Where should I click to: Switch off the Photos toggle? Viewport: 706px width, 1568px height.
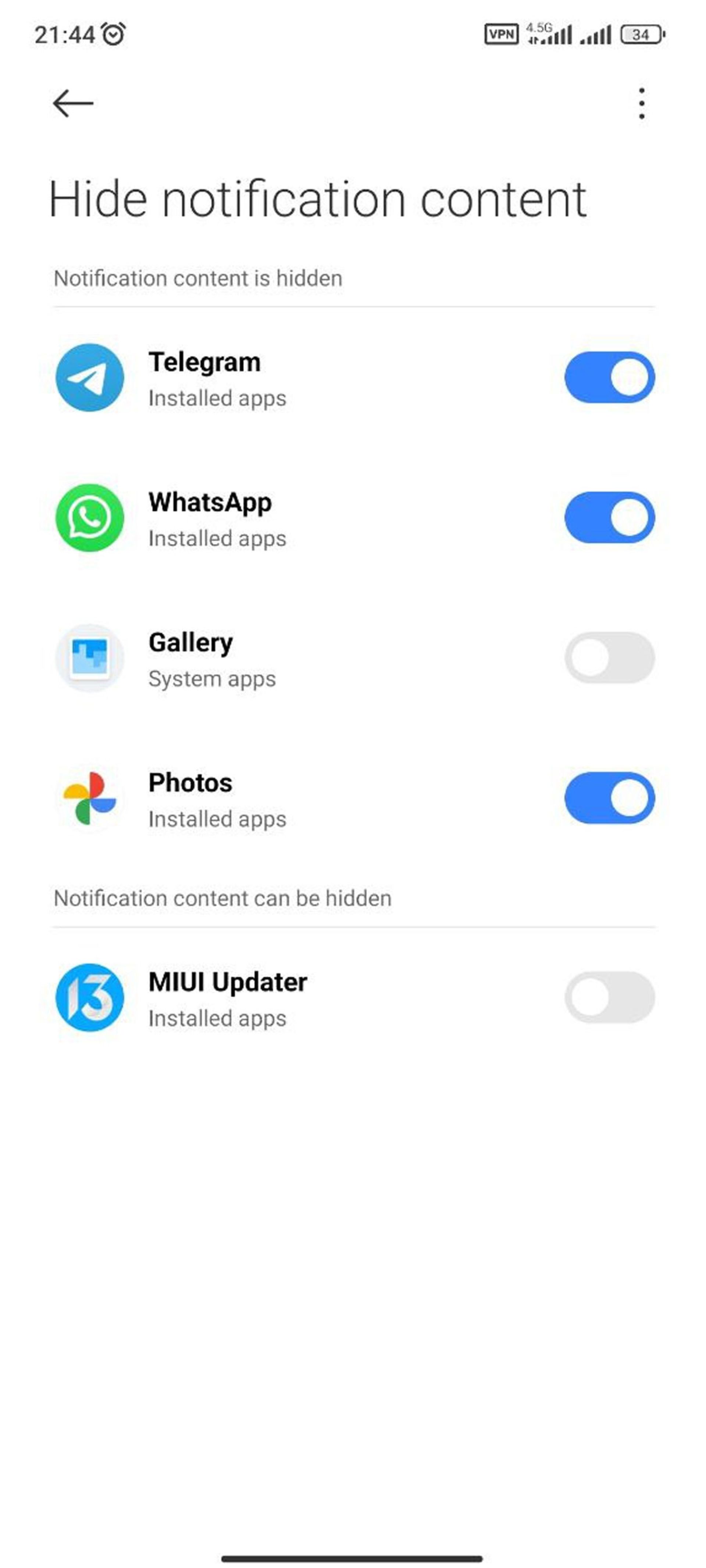pyautogui.click(x=609, y=798)
